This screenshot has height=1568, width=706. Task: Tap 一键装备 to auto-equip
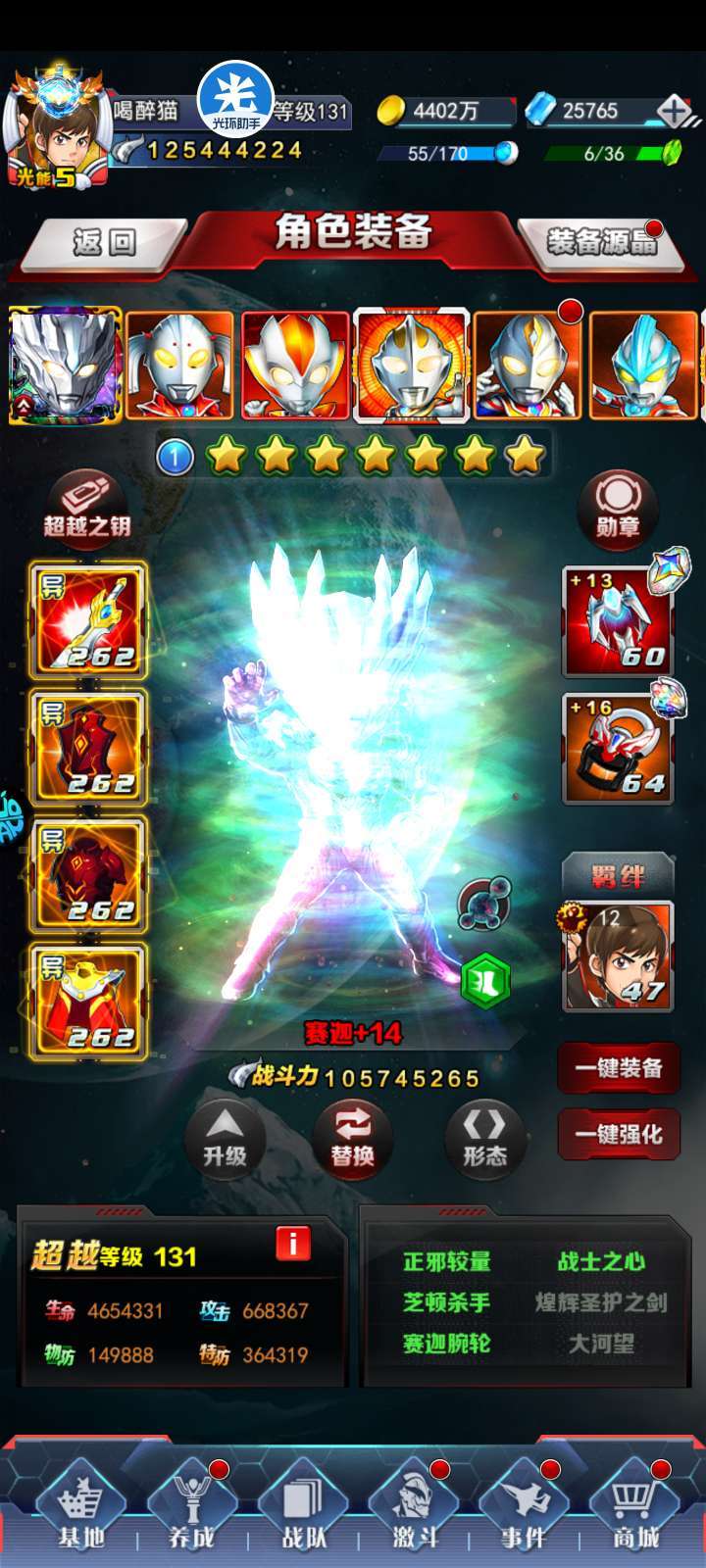click(x=619, y=1068)
